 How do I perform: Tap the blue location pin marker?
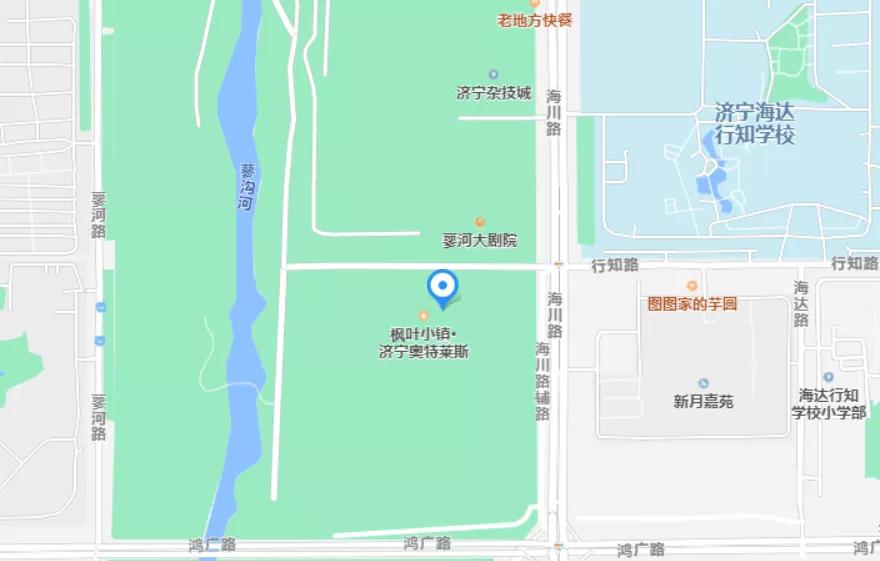click(x=442, y=288)
